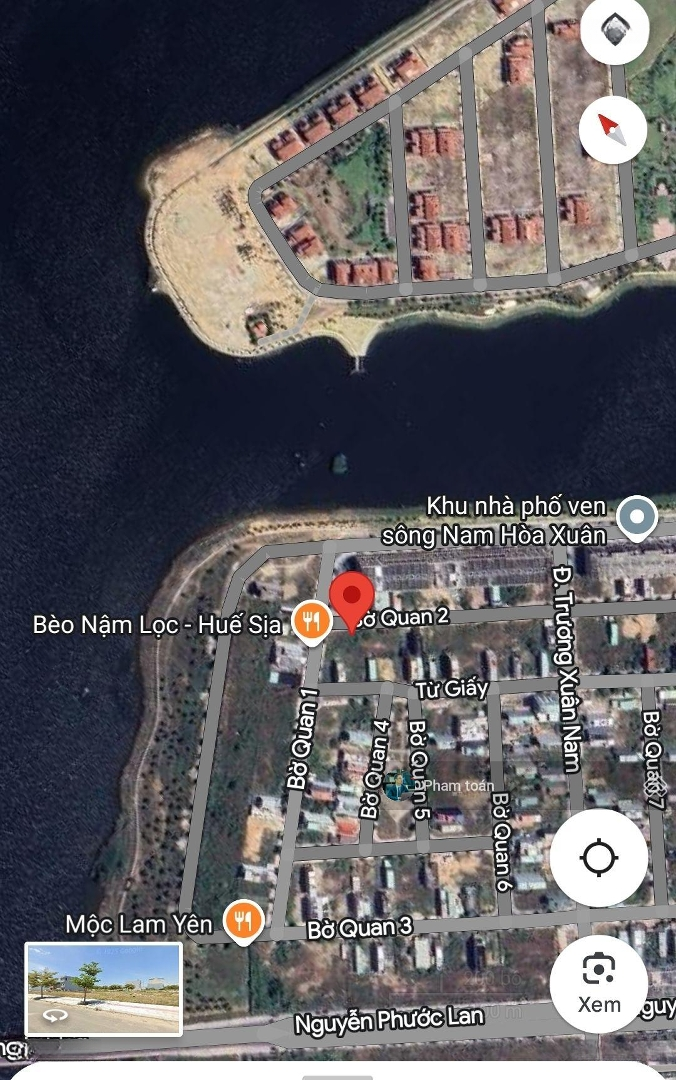Open the Street View thumbnail preview
Image resolution: width=676 pixels, height=1080 pixels.
click(x=104, y=988)
